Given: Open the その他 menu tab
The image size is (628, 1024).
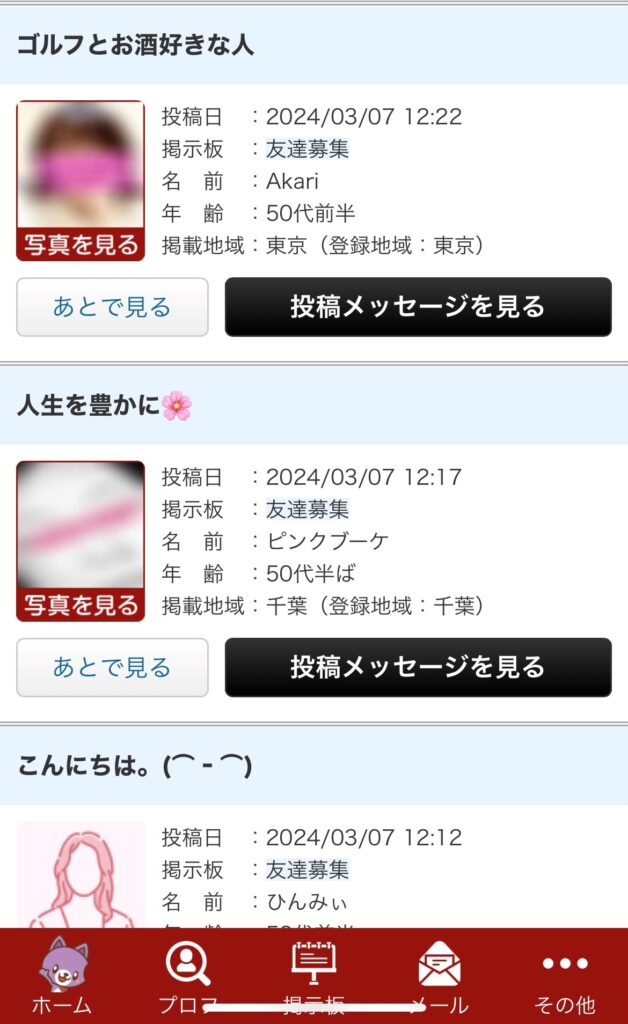Looking at the screenshot, I should (565, 978).
